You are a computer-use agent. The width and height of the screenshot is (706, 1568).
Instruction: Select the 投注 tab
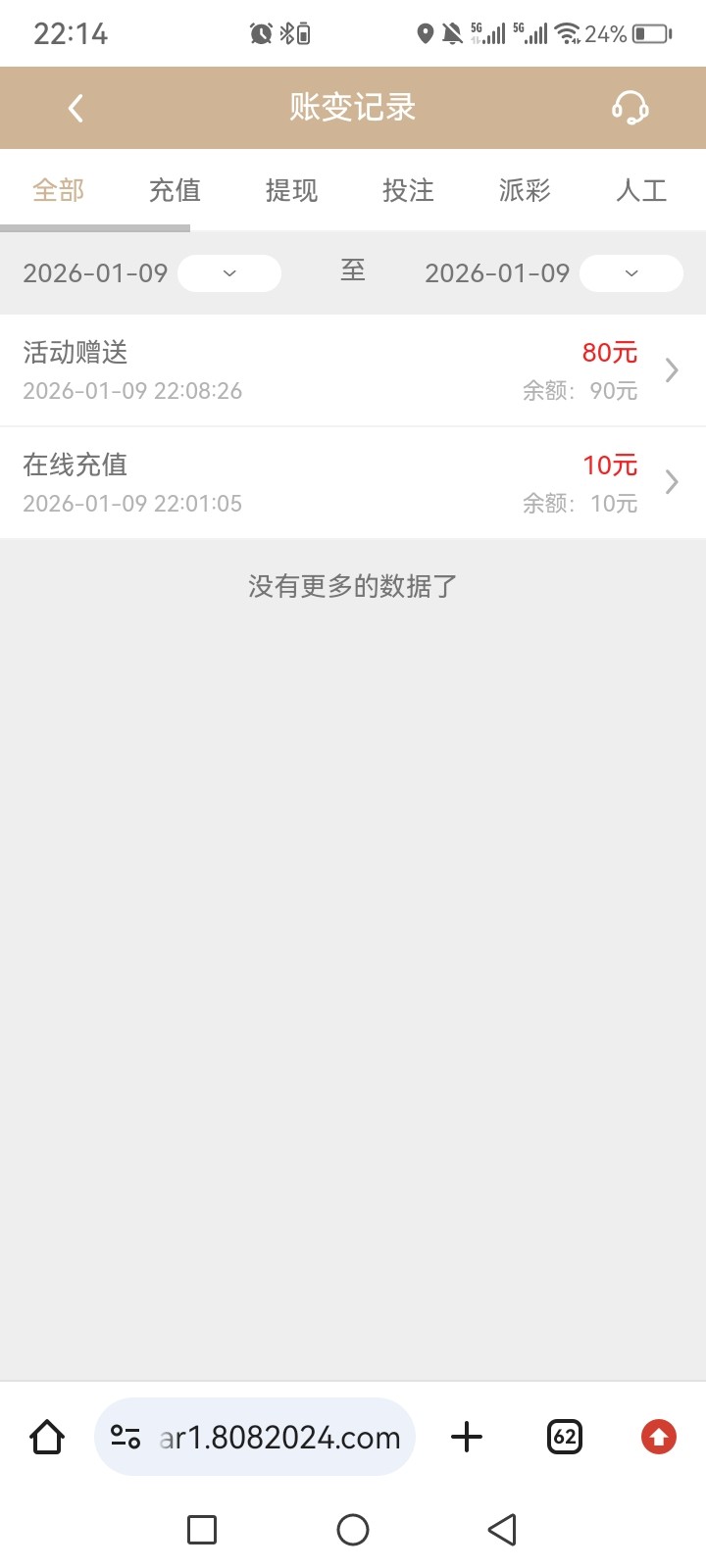[408, 190]
